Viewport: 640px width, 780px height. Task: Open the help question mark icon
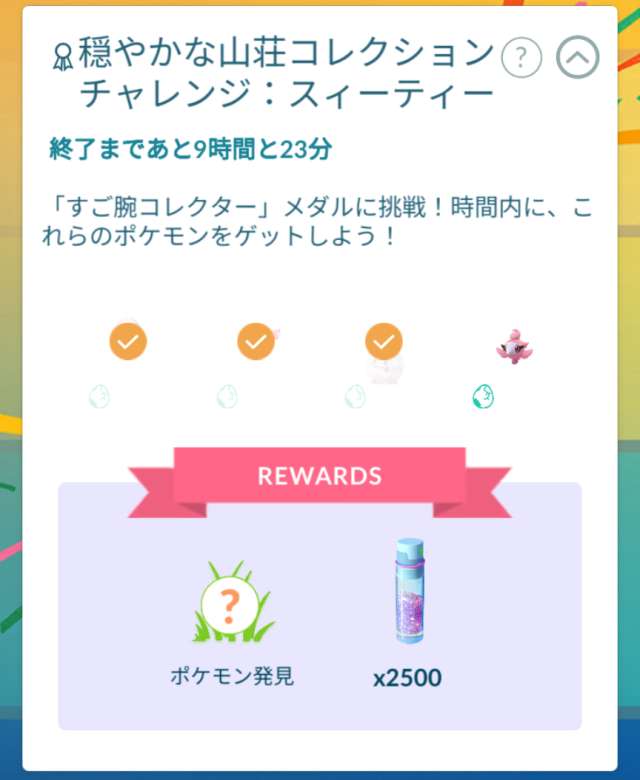(x=521, y=59)
